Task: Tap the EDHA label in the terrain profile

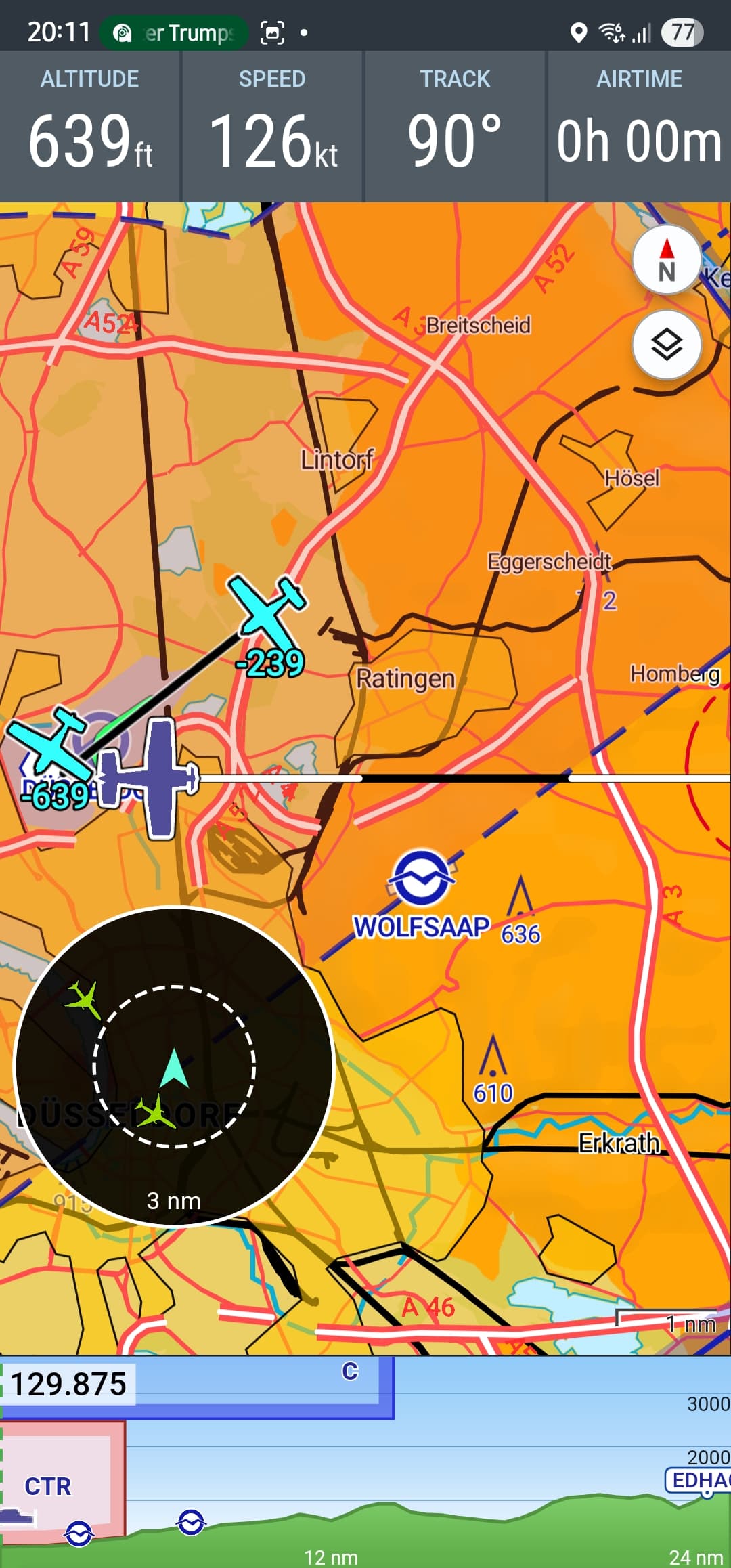Action: tap(699, 1481)
